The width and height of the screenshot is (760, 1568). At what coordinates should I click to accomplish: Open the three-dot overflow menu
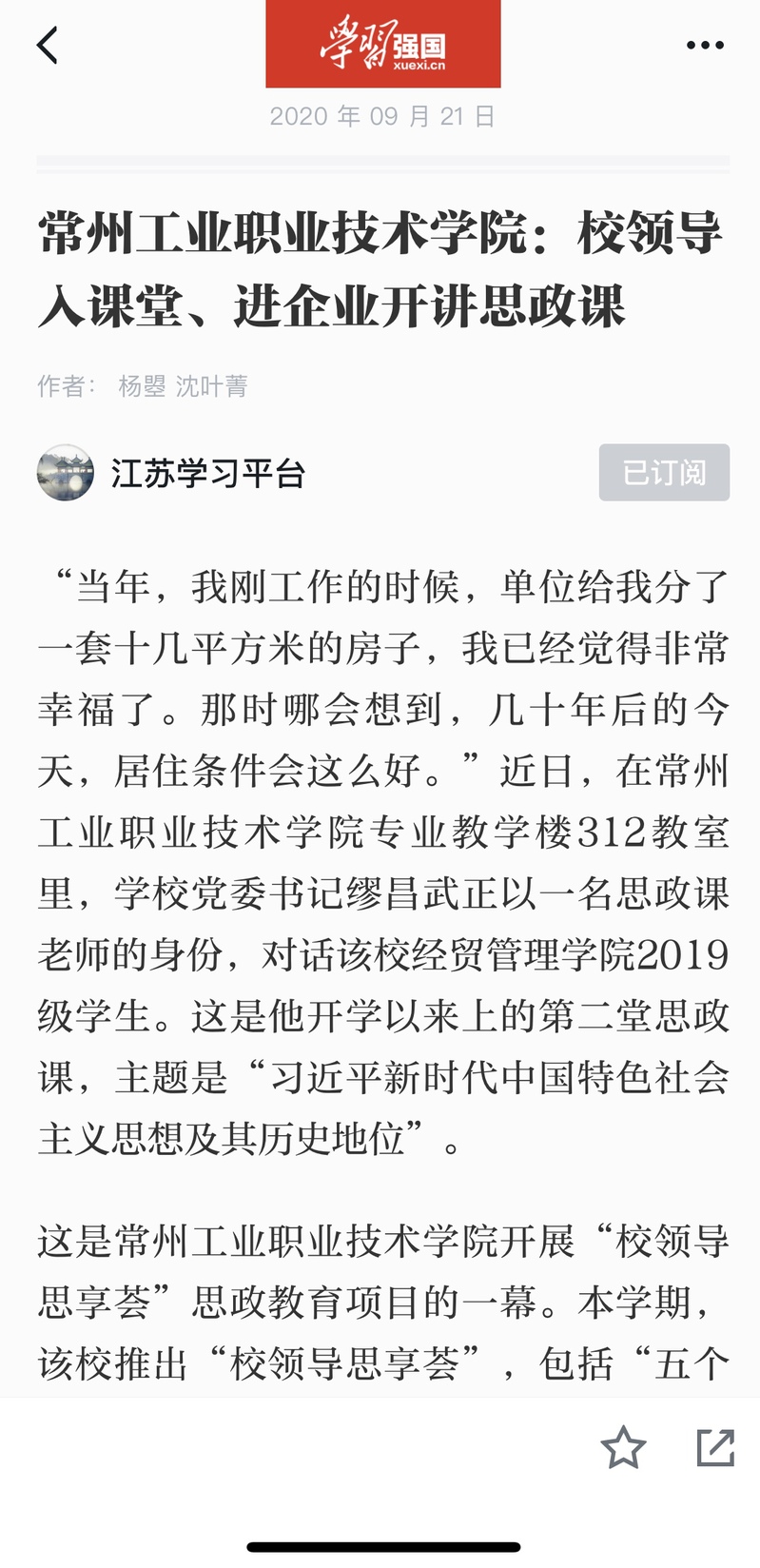click(x=705, y=45)
